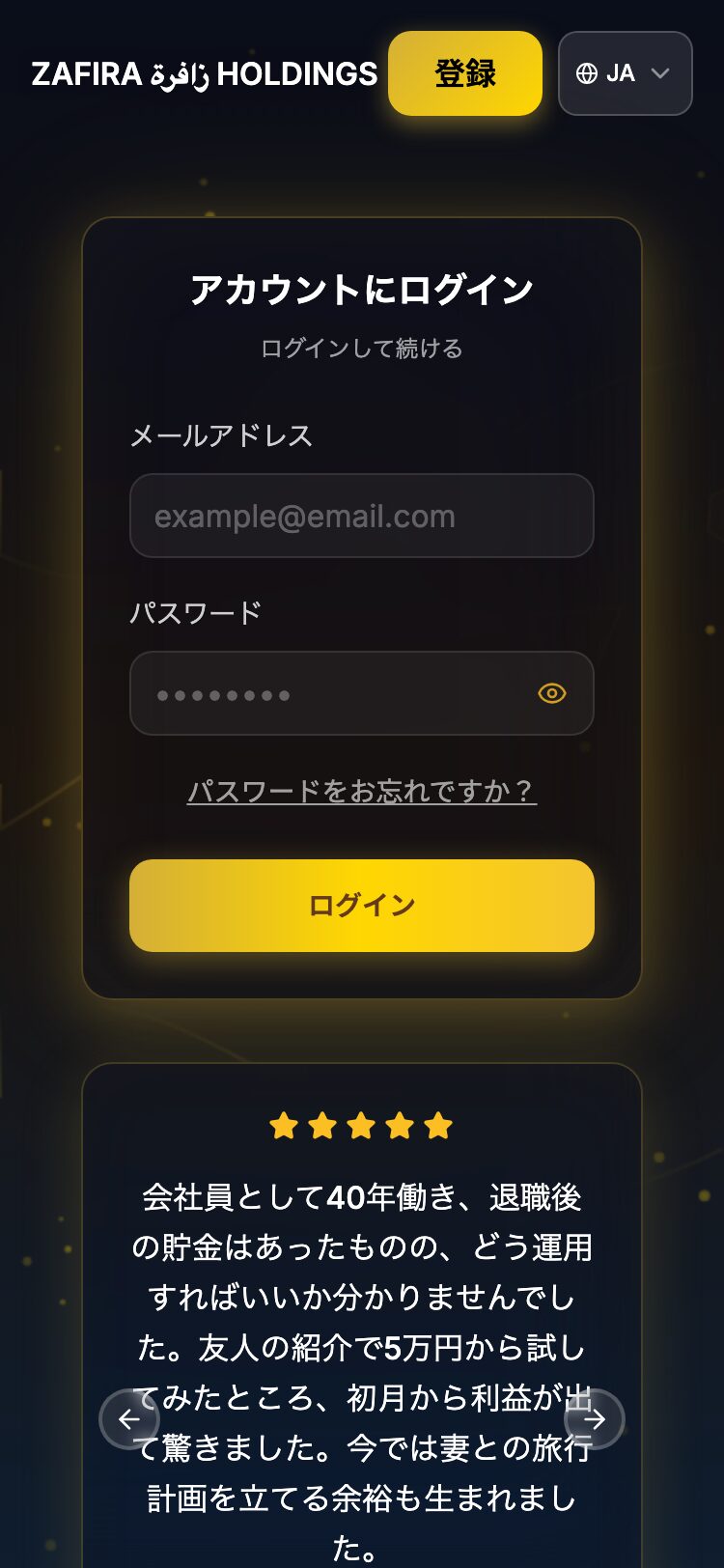Viewport: 724px width, 1568px height.
Task: Open the パスワードをお忘れですか？ link
Action: click(361, 790)
